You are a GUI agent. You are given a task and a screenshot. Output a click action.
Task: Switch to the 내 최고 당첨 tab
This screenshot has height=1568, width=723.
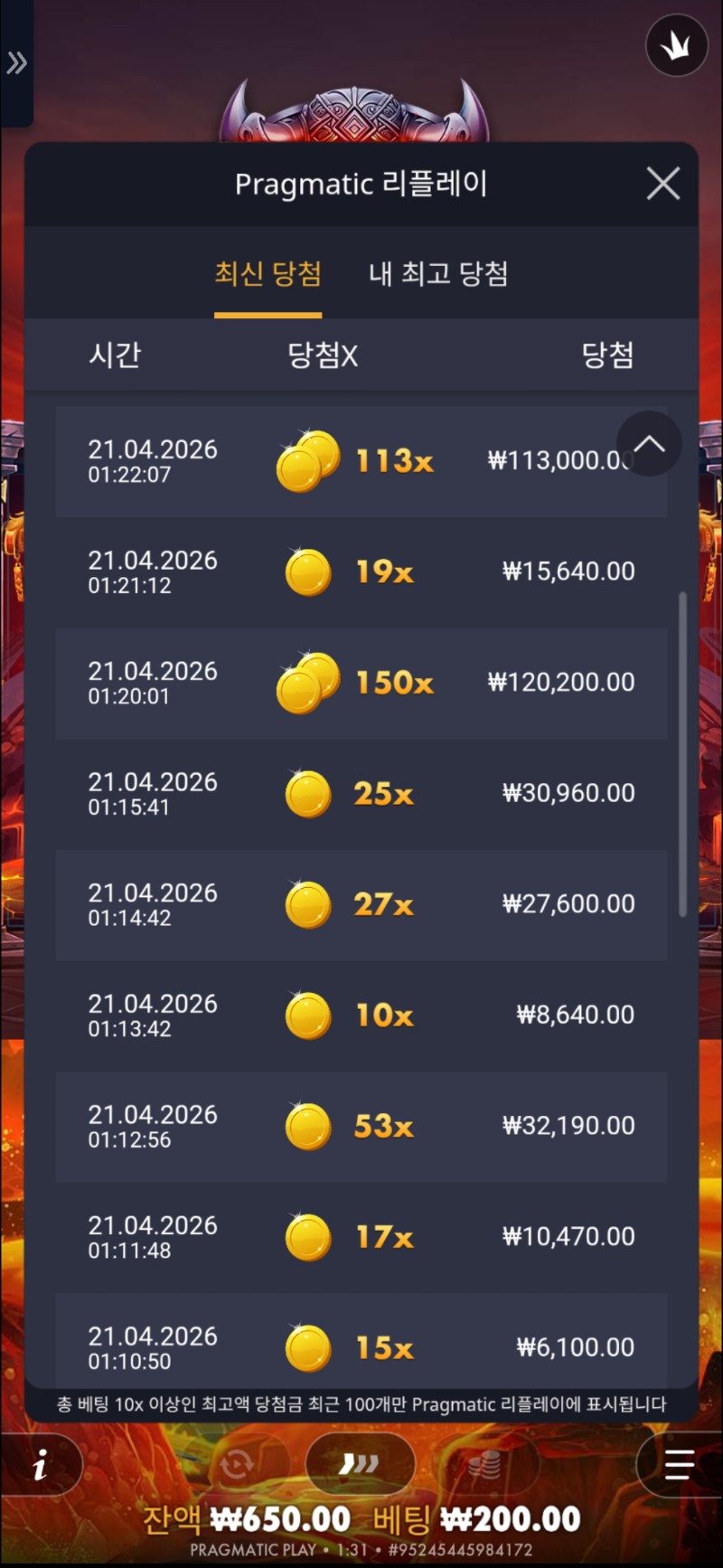pos(438,273)
